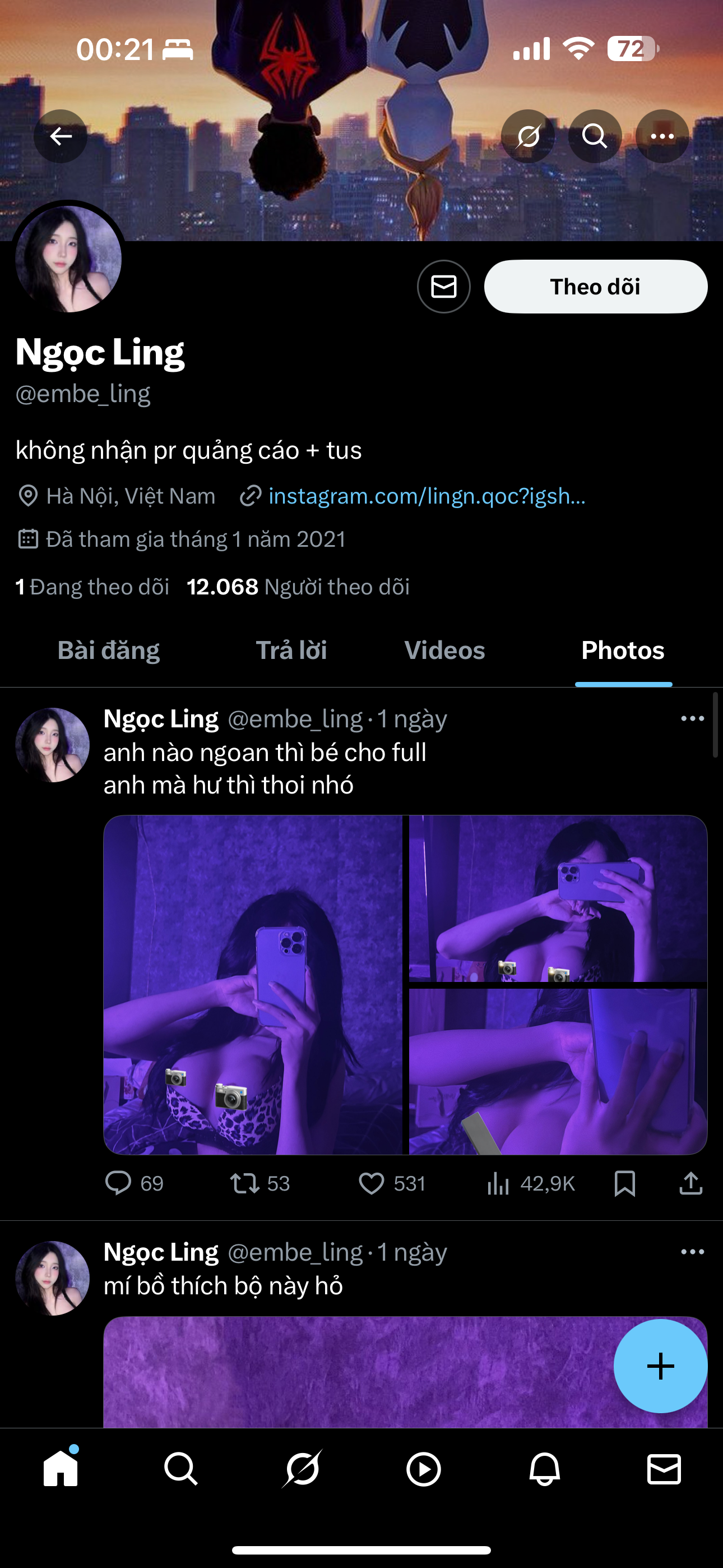Open the Instagram link in bio
Screen dimensions: 723x1568
click(x=426, y=496)
